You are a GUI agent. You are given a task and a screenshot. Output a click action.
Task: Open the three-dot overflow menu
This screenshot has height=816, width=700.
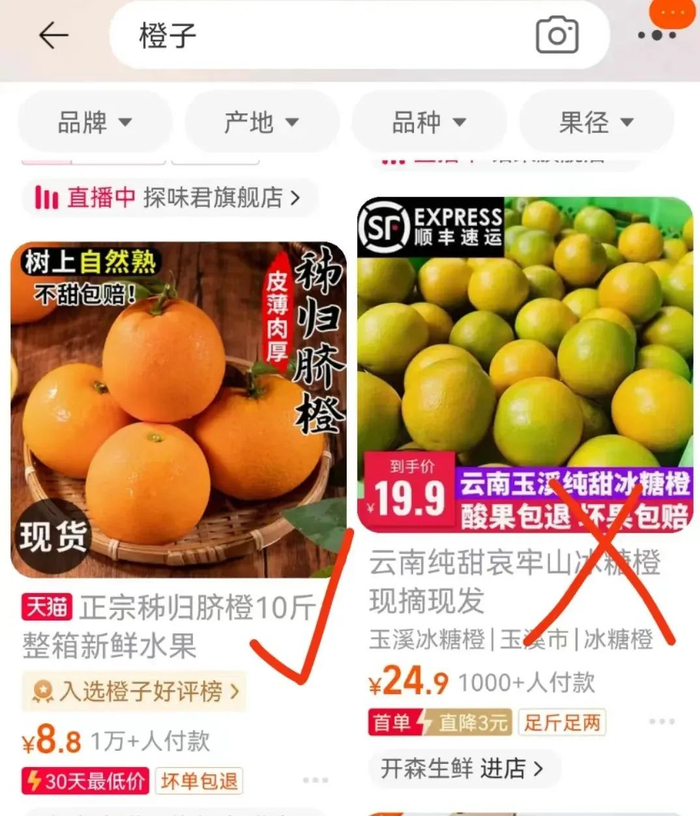pyautogui.click(x=657, y=36)
